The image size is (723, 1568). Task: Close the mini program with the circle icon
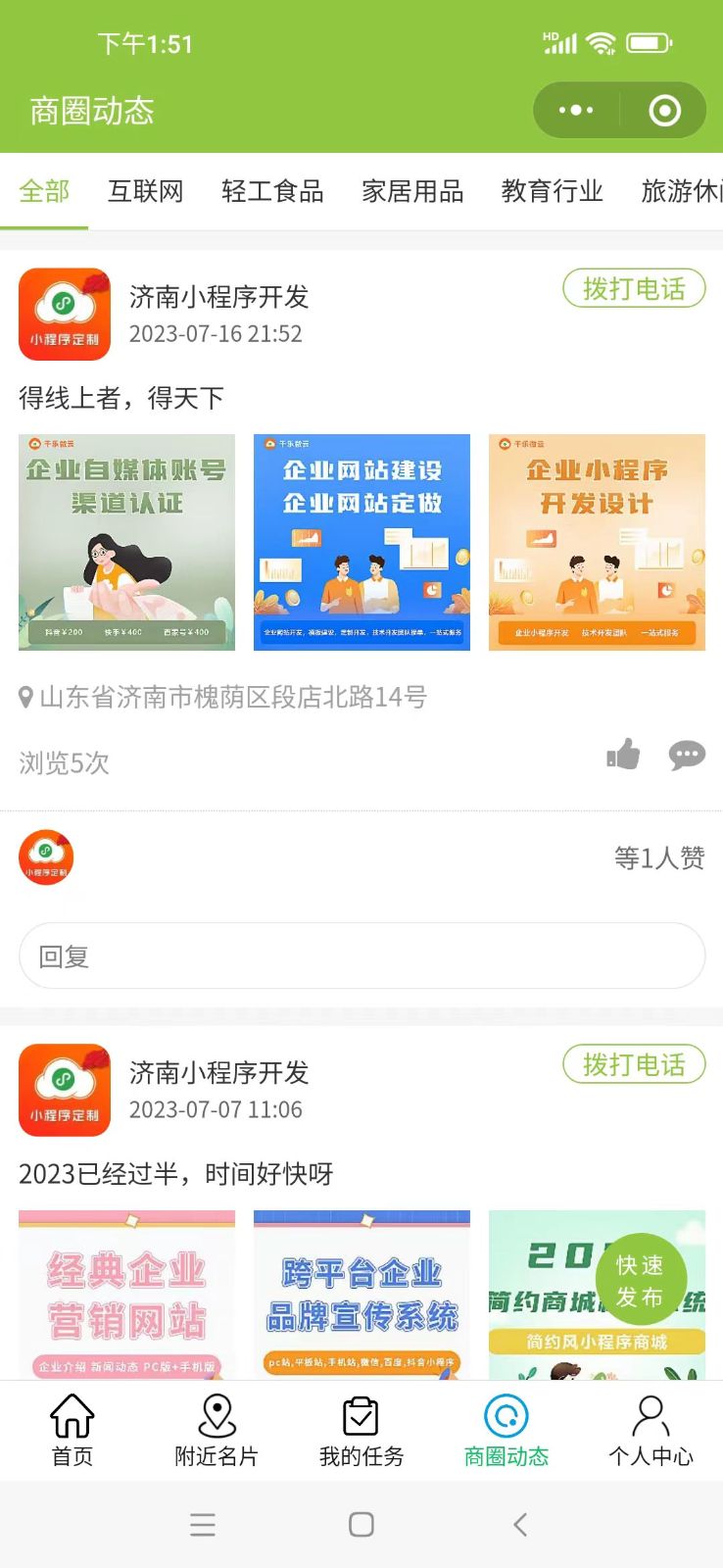point(665,110)
